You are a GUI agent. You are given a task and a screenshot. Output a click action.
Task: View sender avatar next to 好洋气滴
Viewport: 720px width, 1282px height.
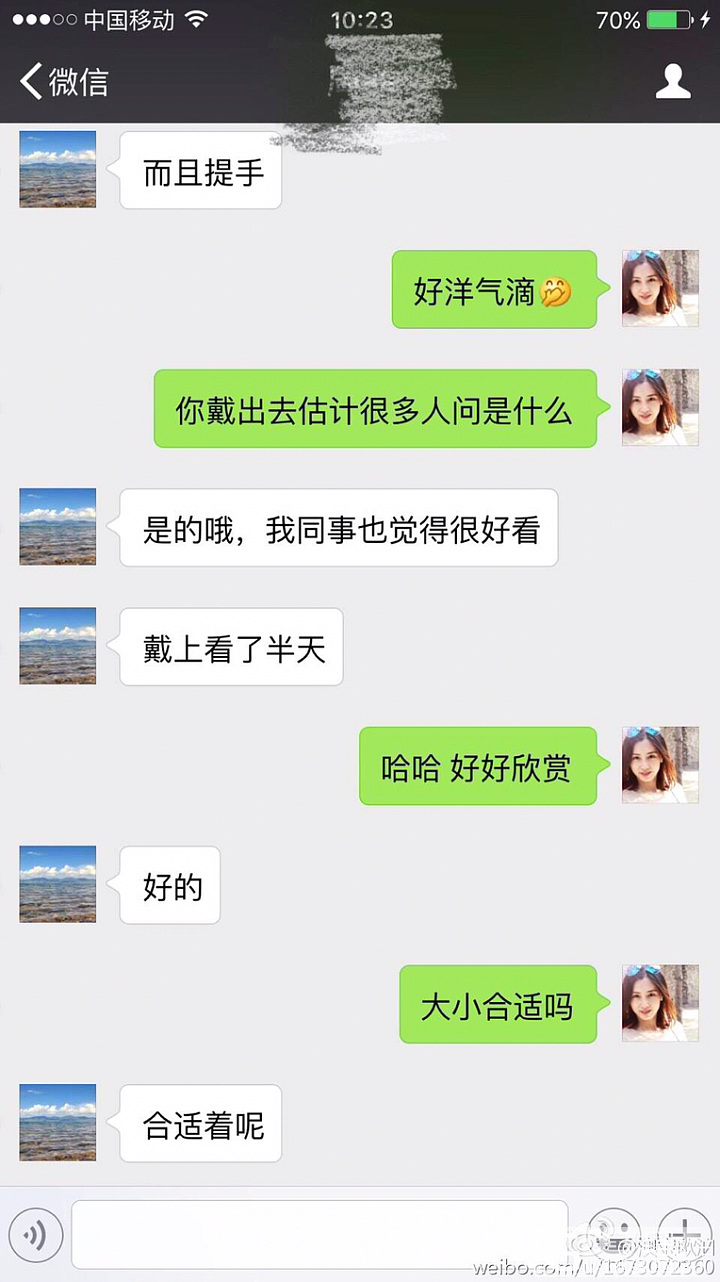click(x=660, y=288)
